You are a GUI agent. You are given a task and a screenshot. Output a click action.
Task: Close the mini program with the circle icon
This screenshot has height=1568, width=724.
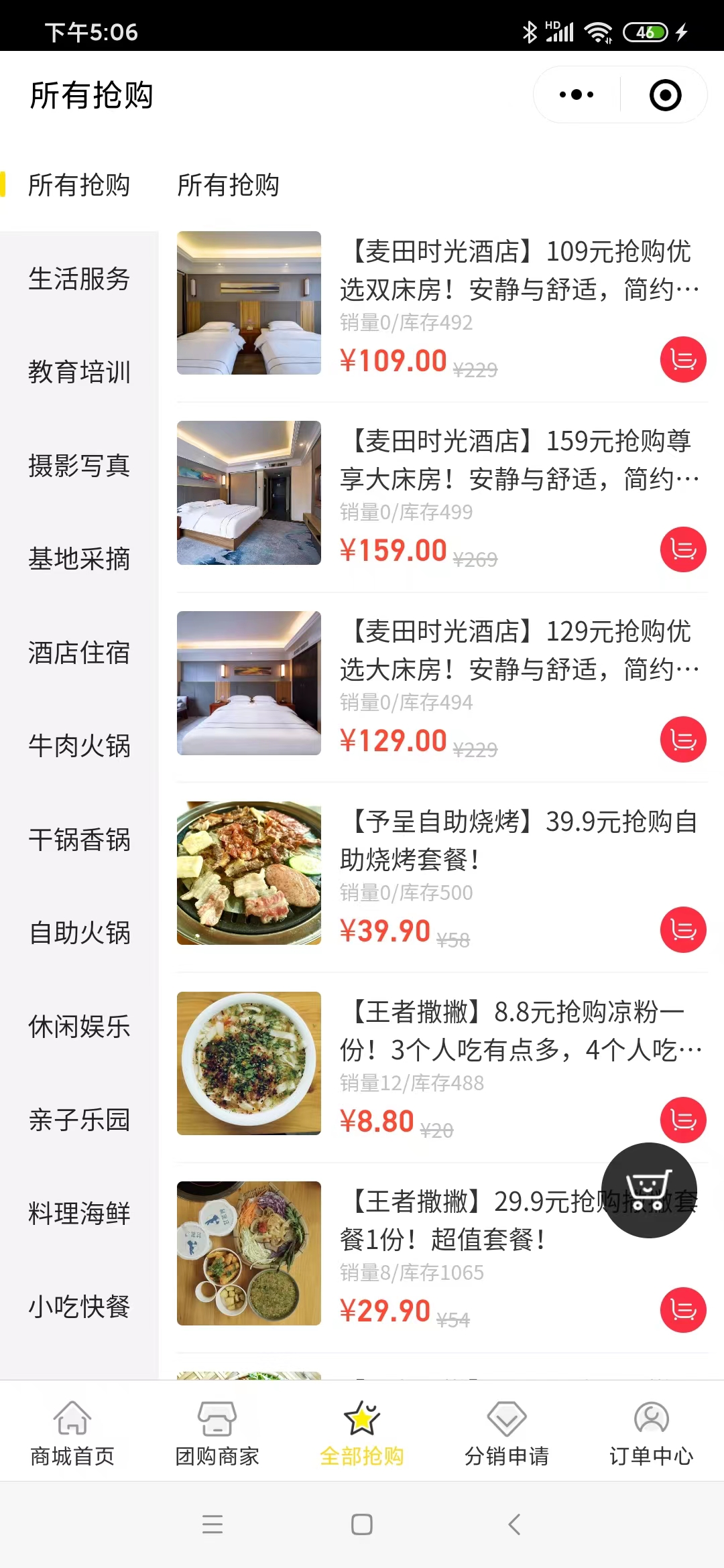pyautogui.click(x=665, y=94)
